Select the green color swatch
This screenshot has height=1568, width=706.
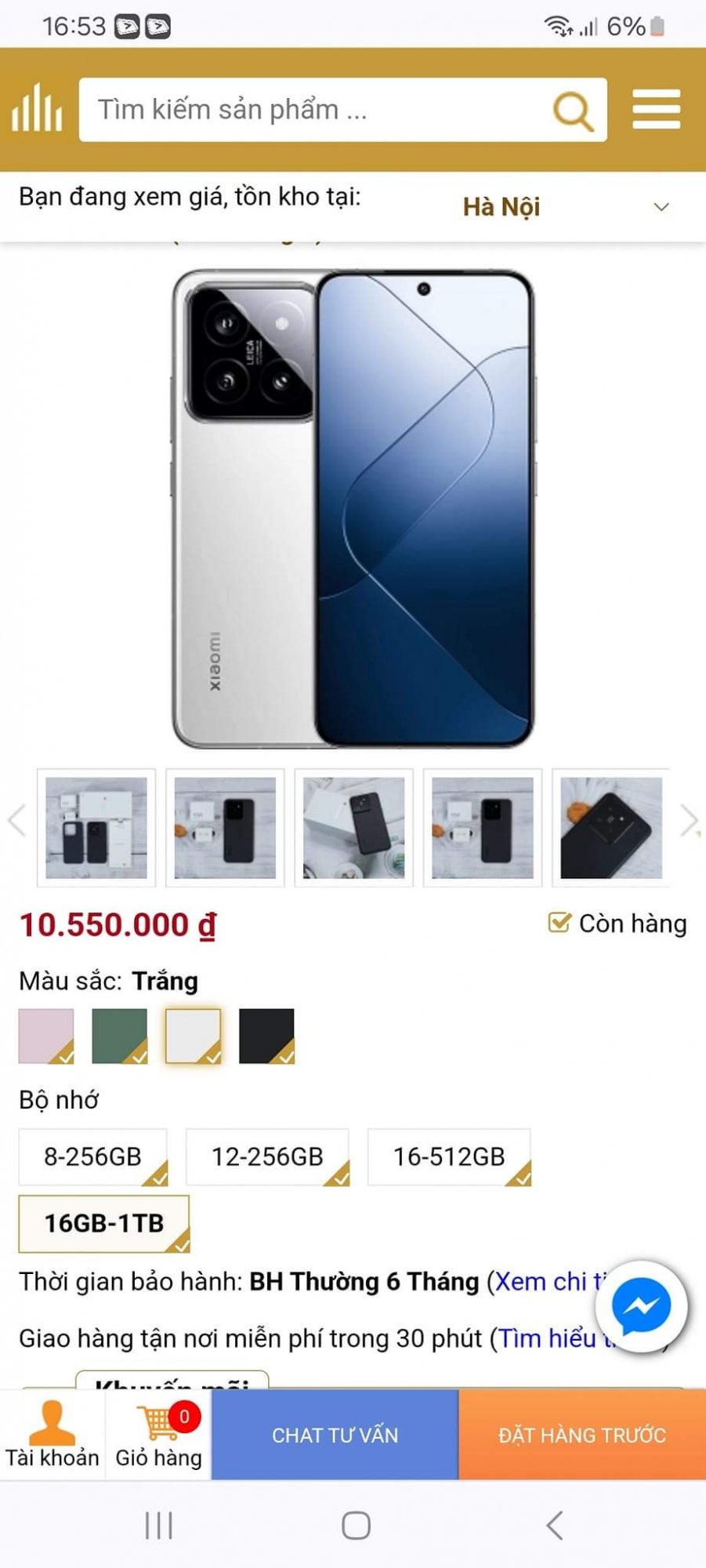point(119,1036)
